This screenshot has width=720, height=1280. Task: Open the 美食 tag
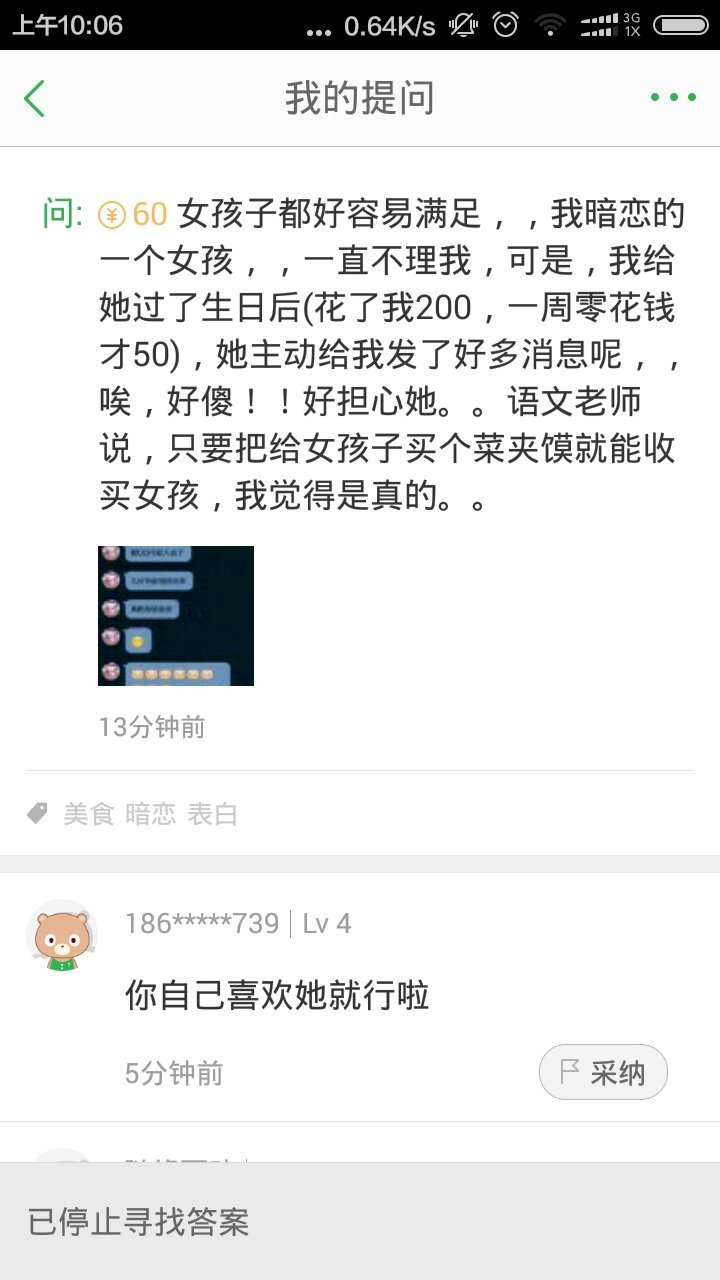[89, 814]
